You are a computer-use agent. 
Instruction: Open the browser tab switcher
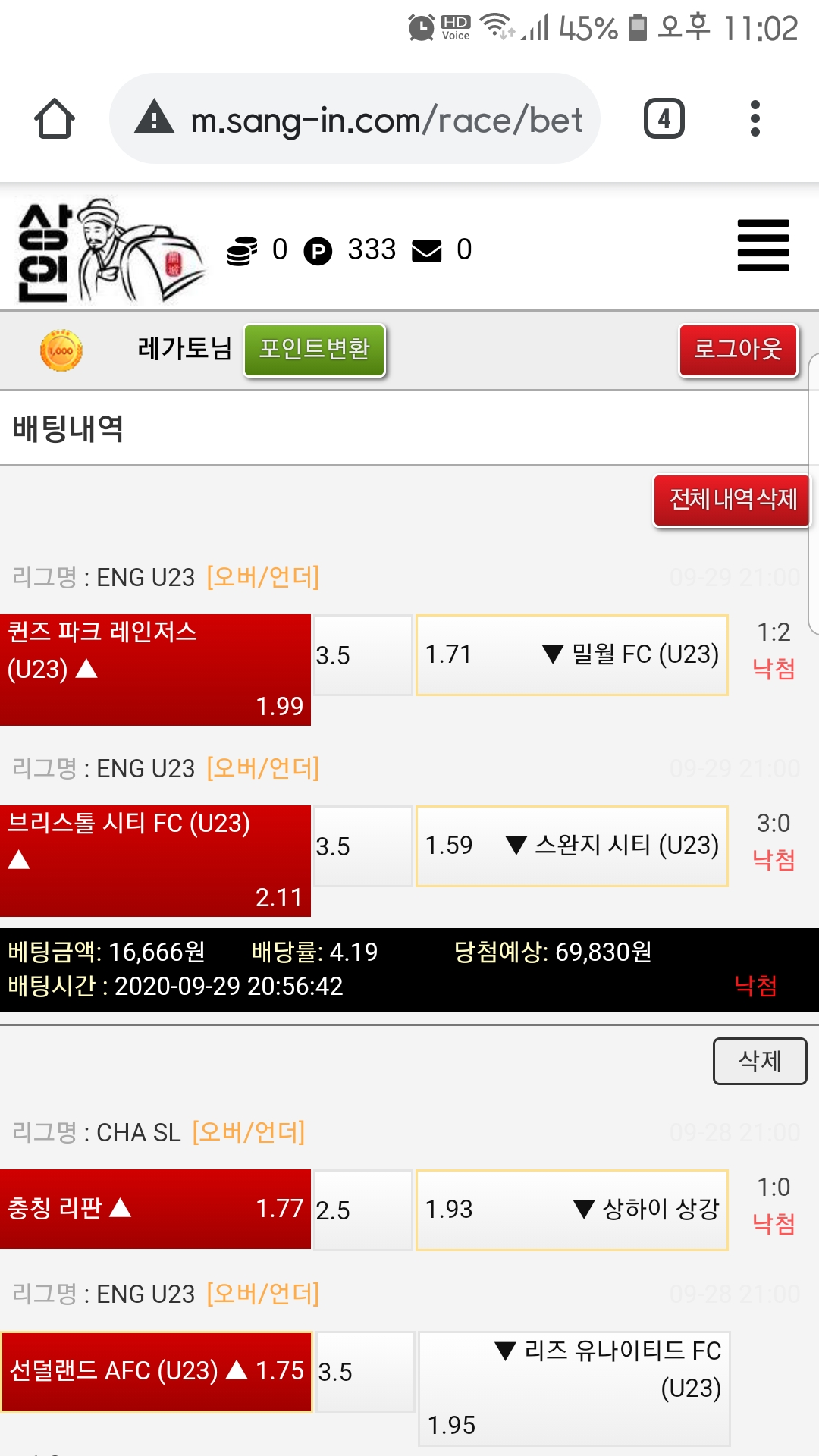[664, 119]
